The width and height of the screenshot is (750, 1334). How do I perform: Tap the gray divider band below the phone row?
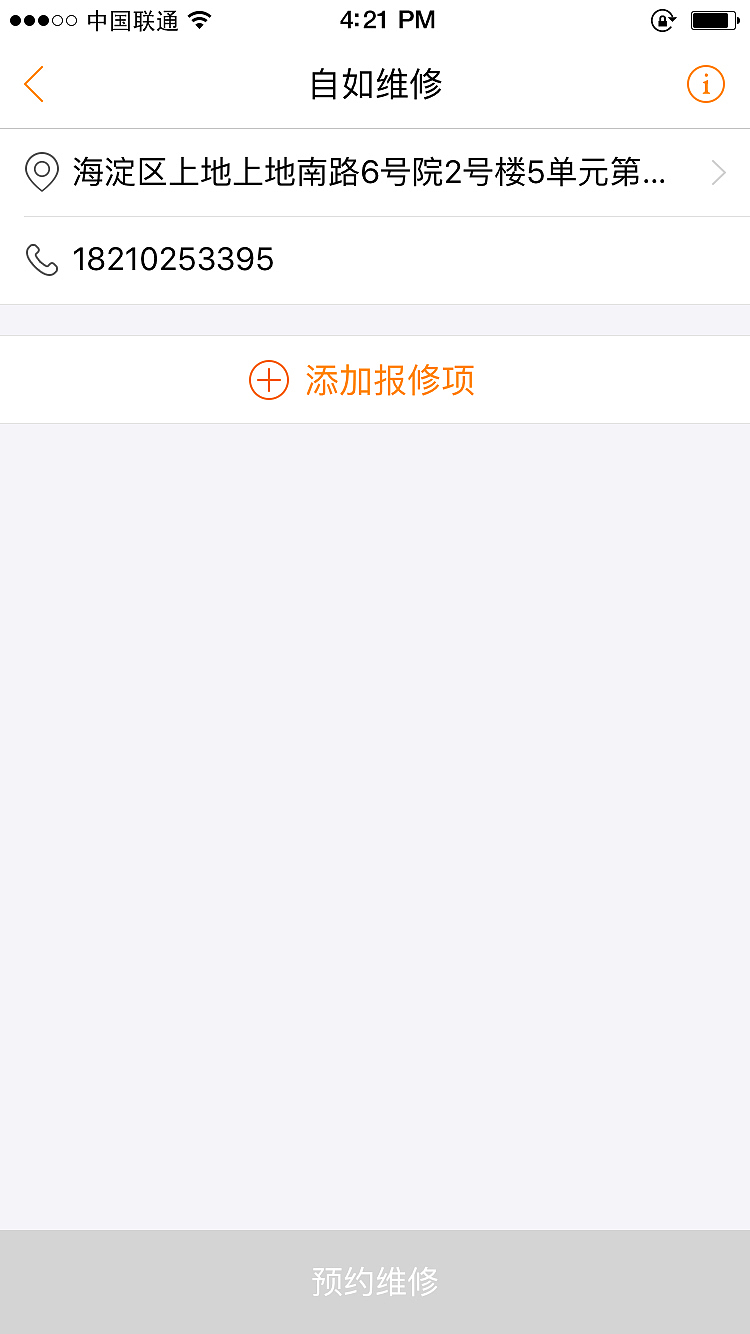(375, 318)
